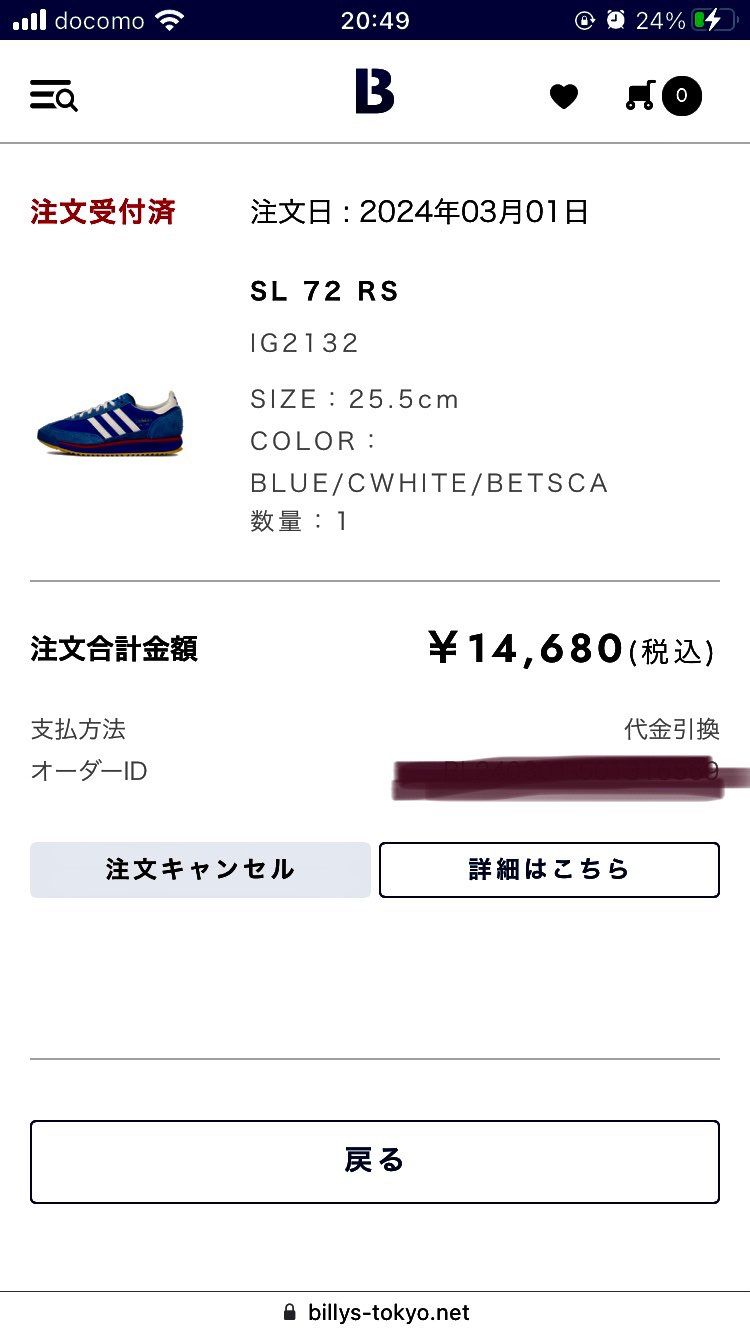Open the favorites heart icon

click(x=564, y=96)
